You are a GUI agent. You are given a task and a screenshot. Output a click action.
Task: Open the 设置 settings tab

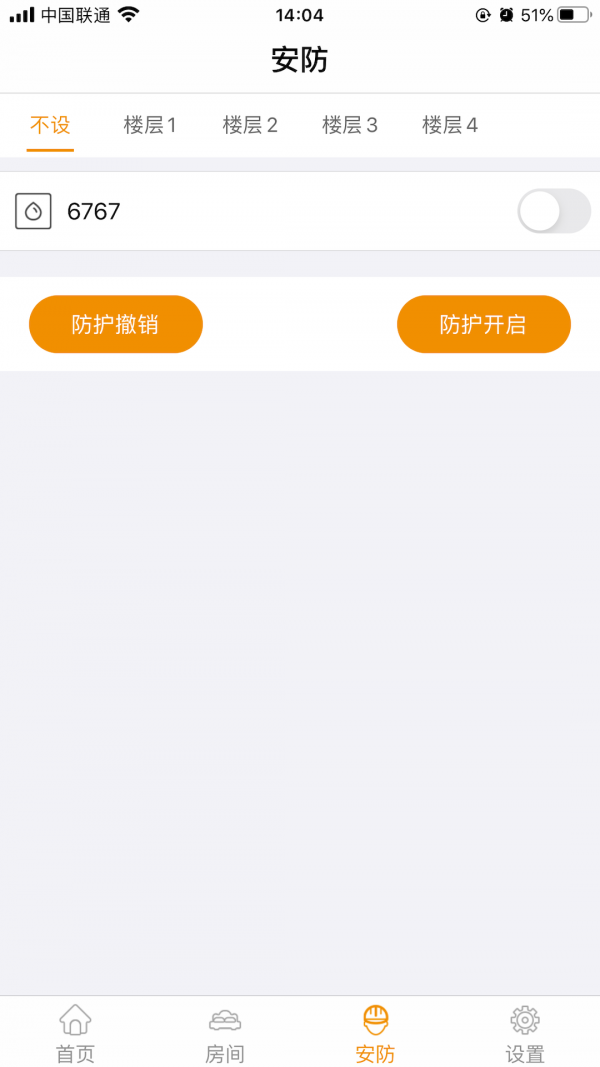(525, 1033)
